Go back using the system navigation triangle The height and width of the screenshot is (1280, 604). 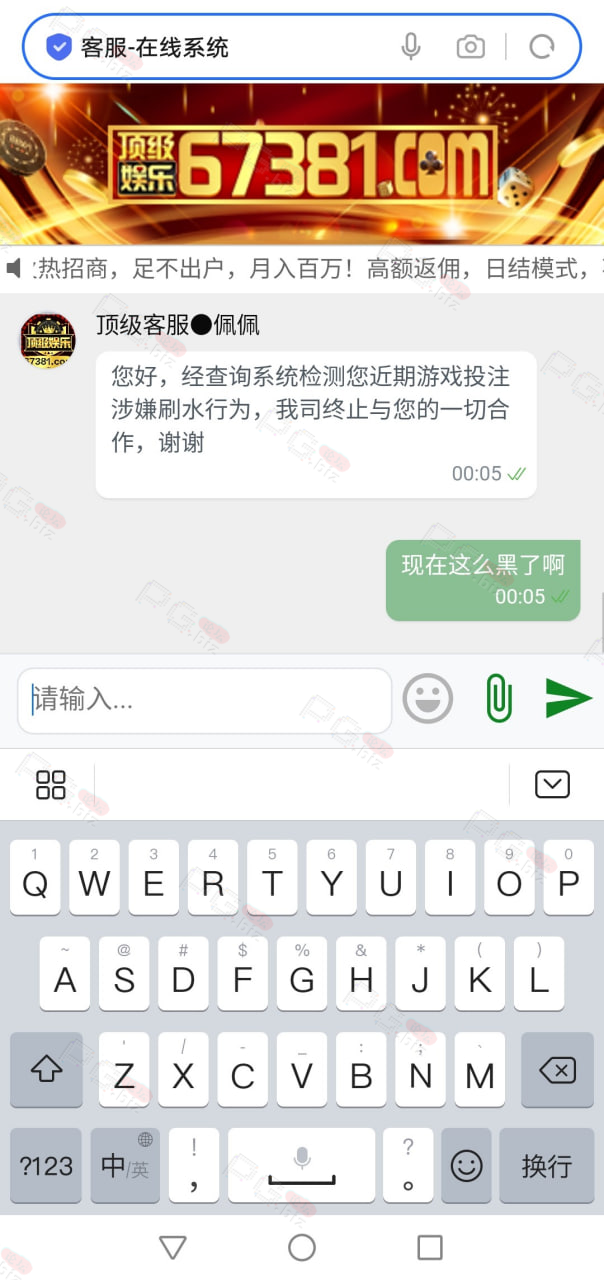[x=173, y=1247]
